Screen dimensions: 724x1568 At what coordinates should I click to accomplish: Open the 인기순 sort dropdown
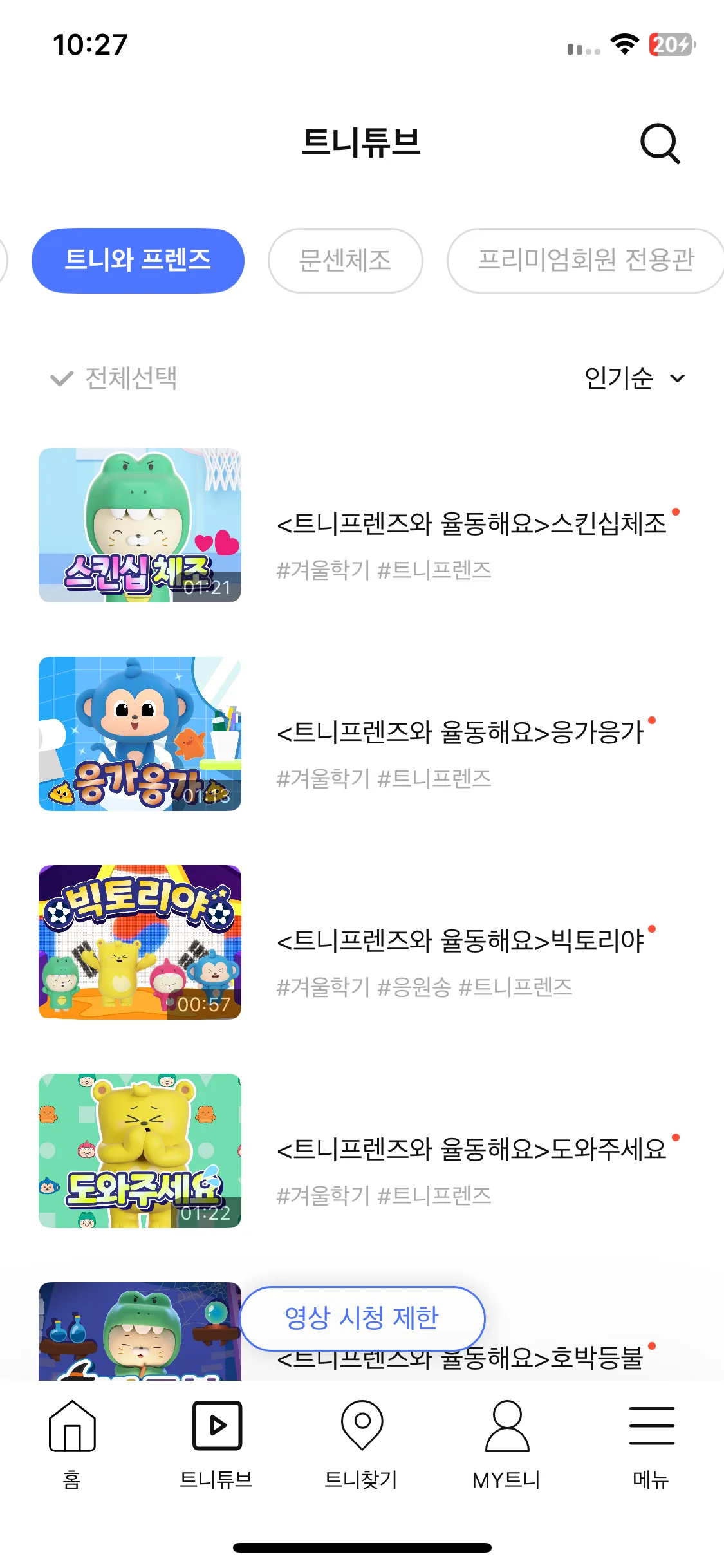[620, 378]
